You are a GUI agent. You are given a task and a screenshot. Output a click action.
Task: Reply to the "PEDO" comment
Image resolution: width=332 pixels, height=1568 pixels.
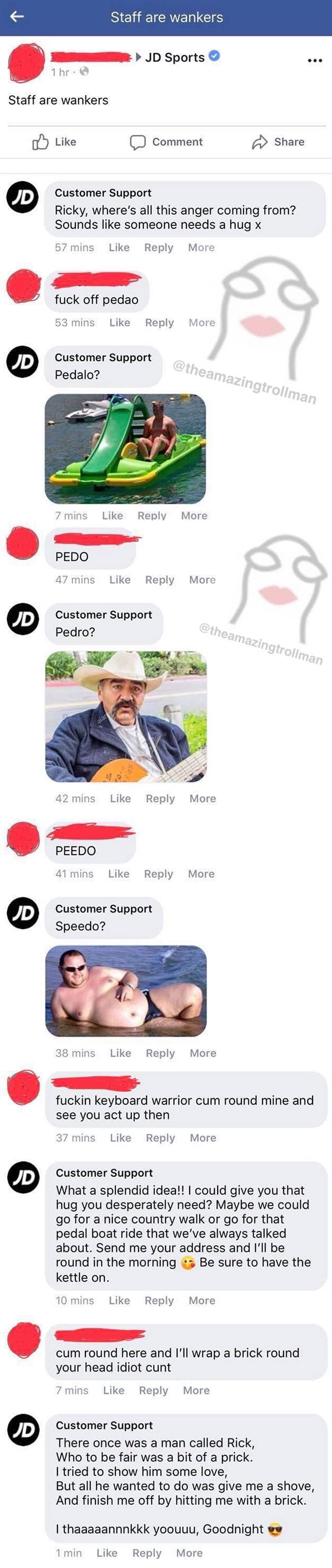[160, 580]
